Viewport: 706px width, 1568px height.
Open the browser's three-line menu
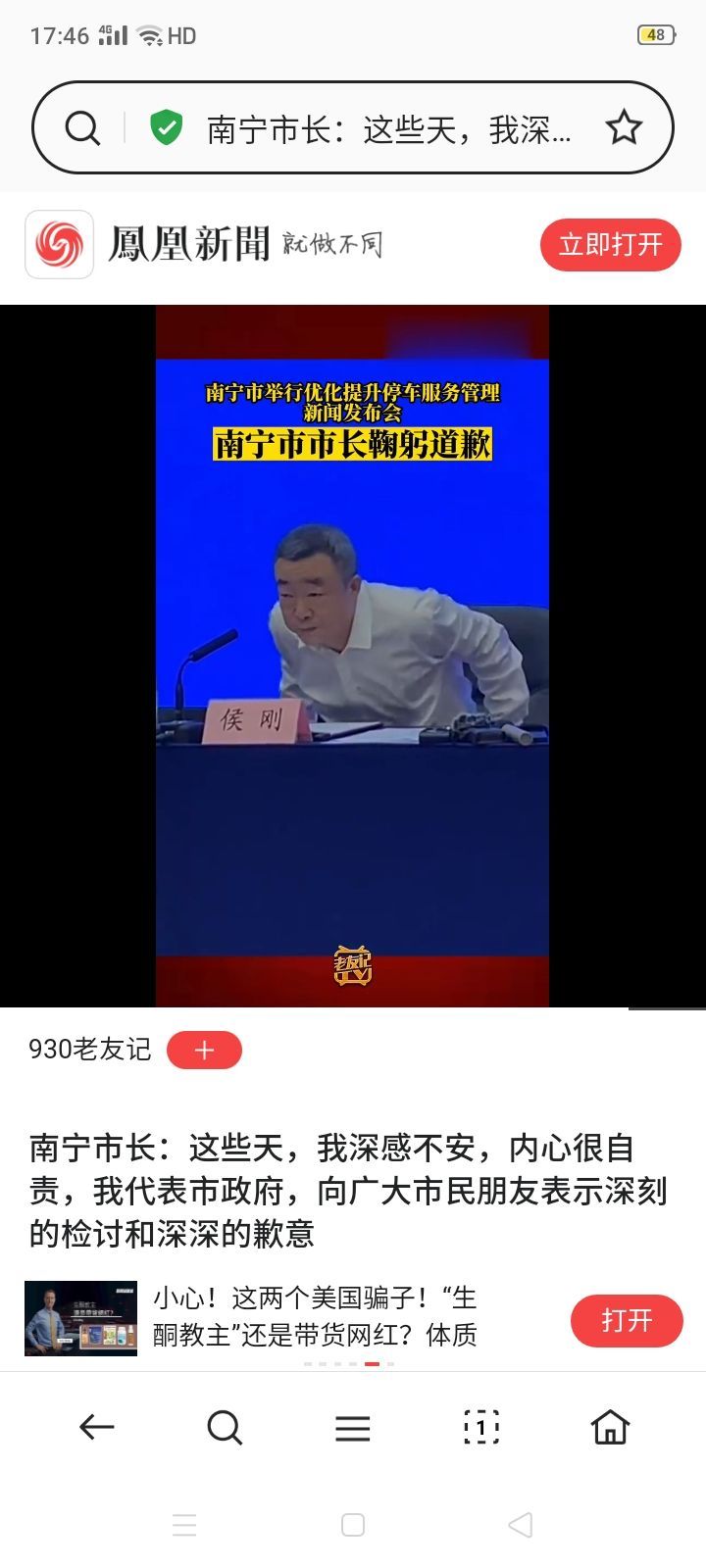click(x=353, y=1428)
